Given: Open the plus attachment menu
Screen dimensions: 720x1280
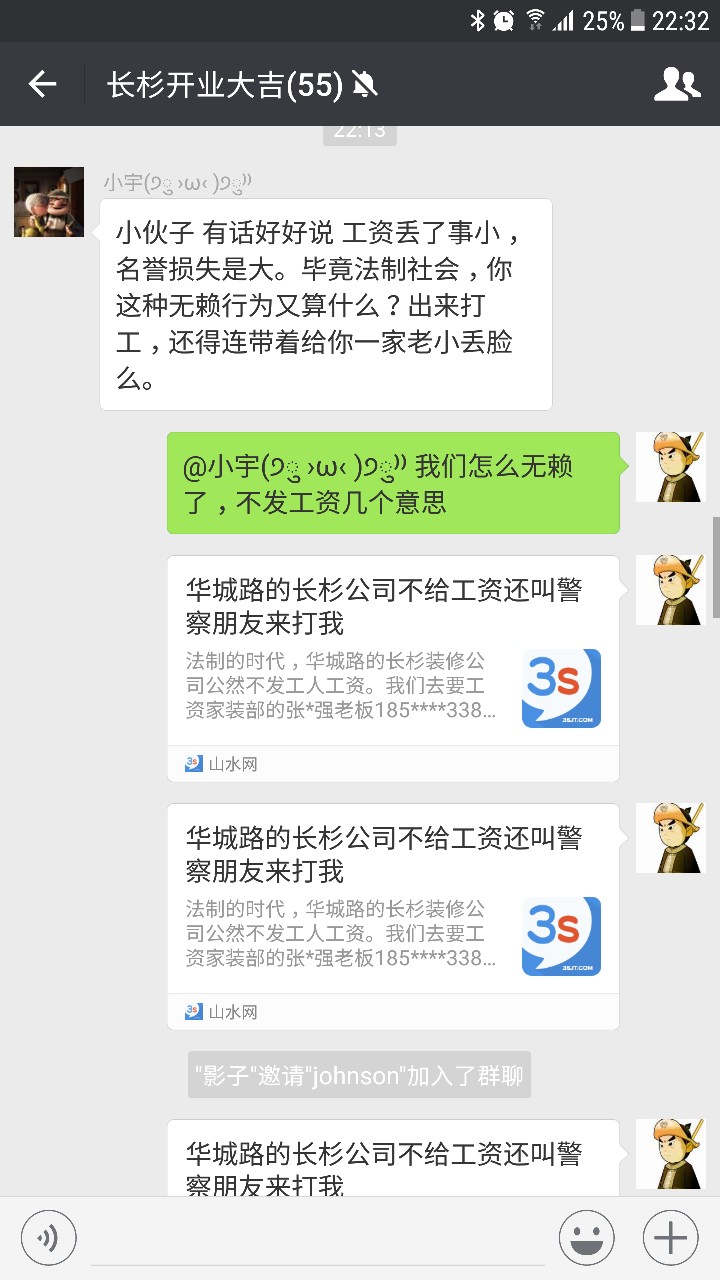Looking at the screenshot, I should tap(670, 1238).
